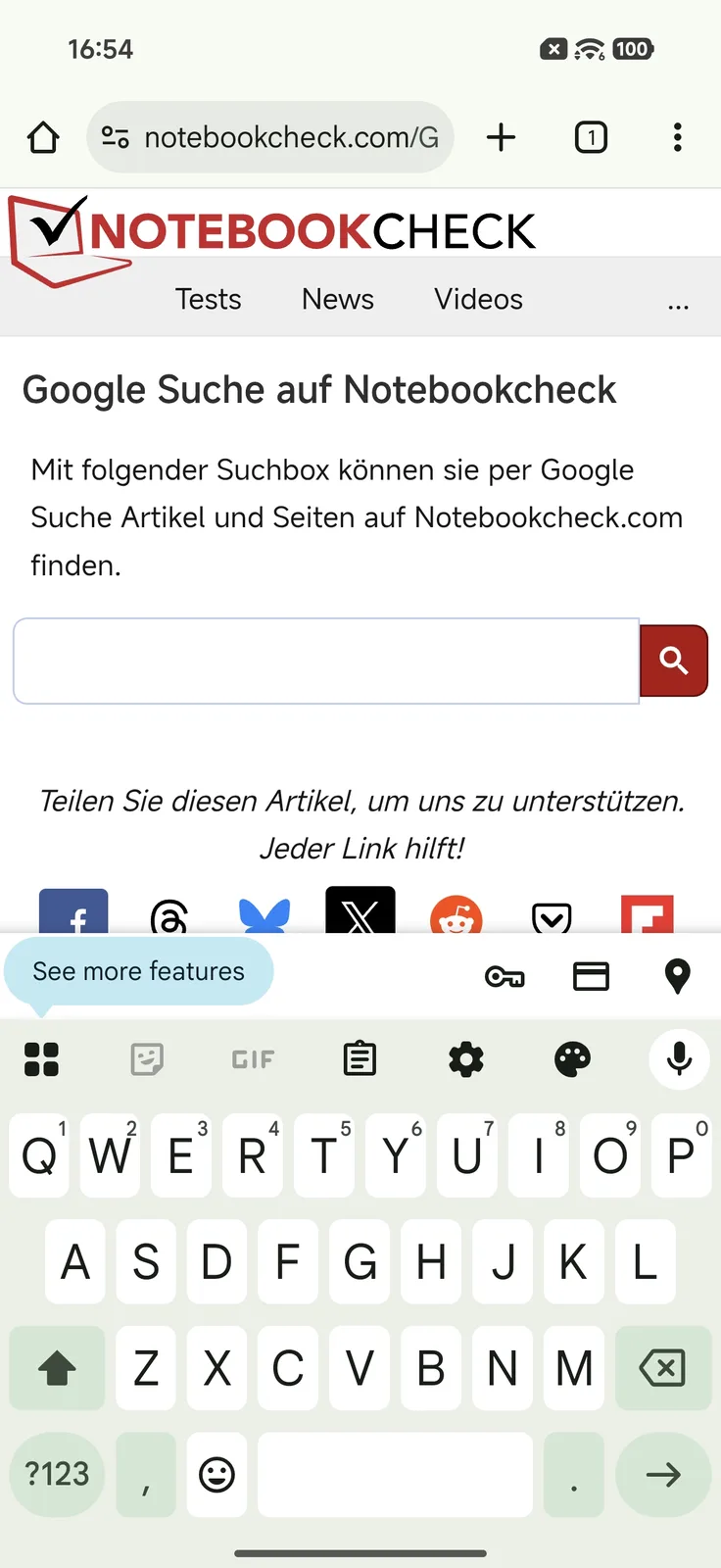Go to the Chrome home page
This screenshot has height=1568, width=721.
pyautogui.click(x=43, y=137)
